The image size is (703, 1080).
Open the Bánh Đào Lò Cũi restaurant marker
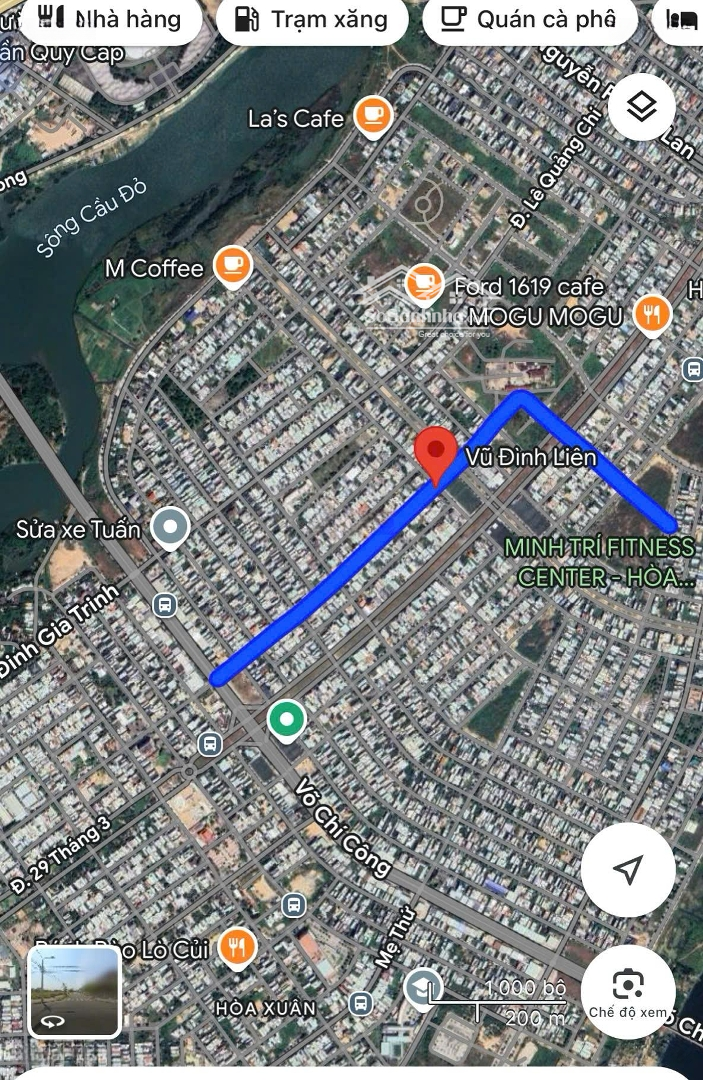coord(236,946)
